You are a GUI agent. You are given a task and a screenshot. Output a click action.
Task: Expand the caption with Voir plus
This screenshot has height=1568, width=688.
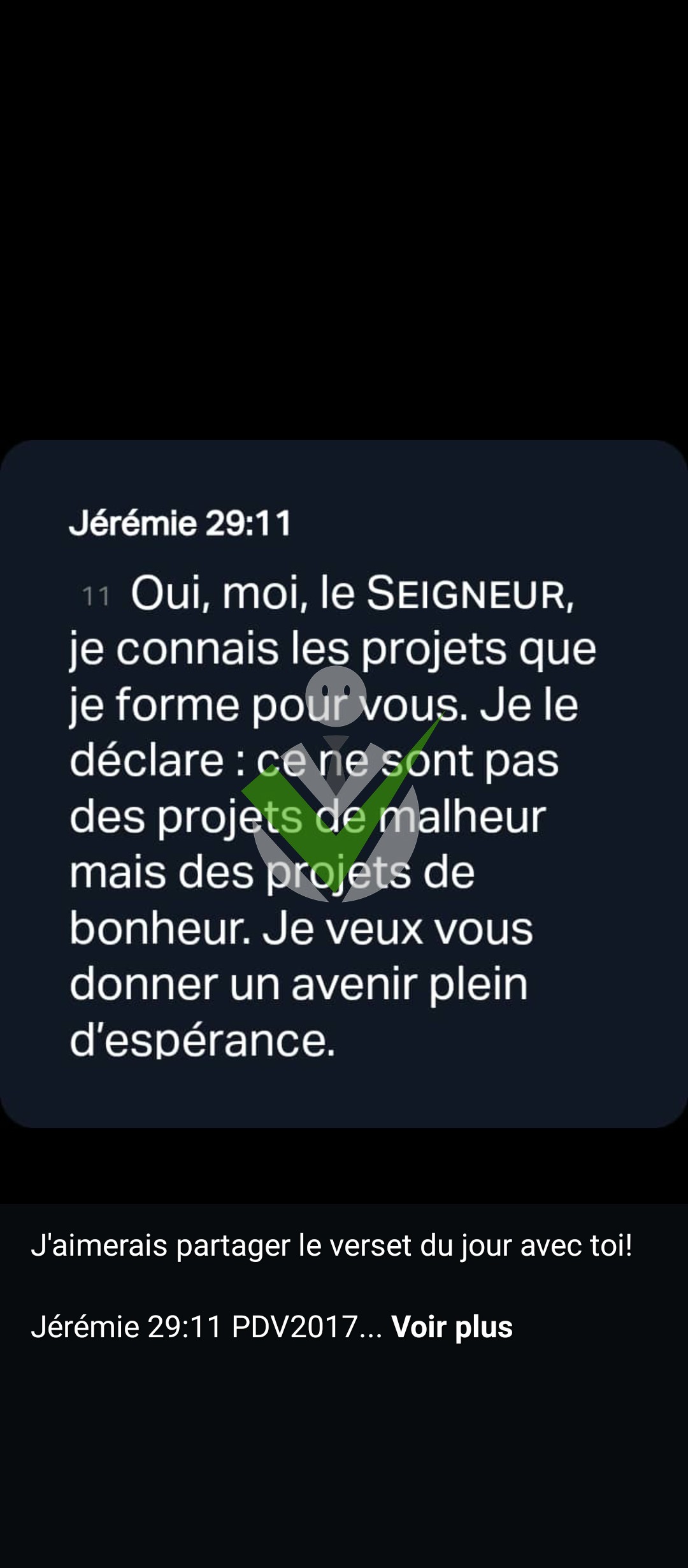(452, 1327)
